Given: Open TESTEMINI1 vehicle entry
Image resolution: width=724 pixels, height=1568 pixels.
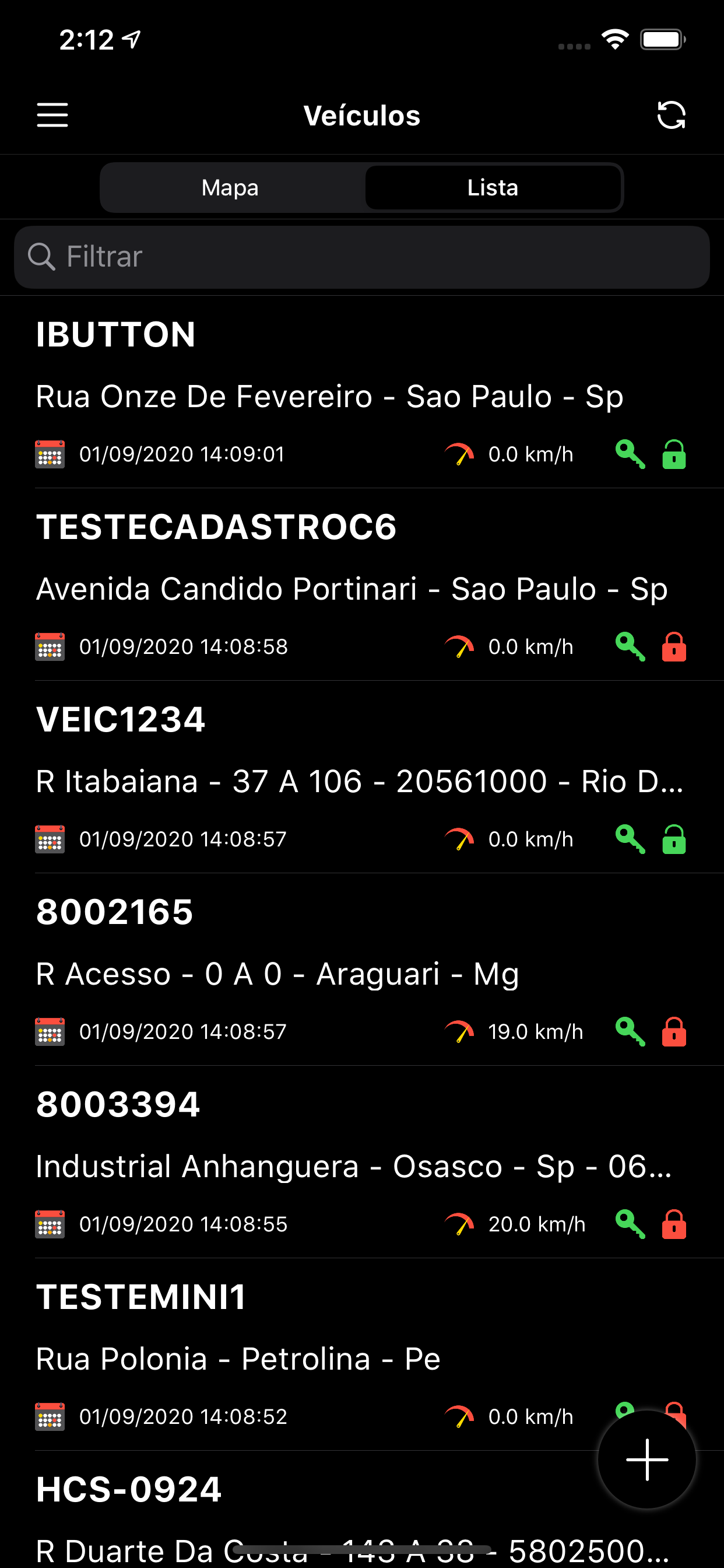Looking at the screenshot, I should (362, 1354).
